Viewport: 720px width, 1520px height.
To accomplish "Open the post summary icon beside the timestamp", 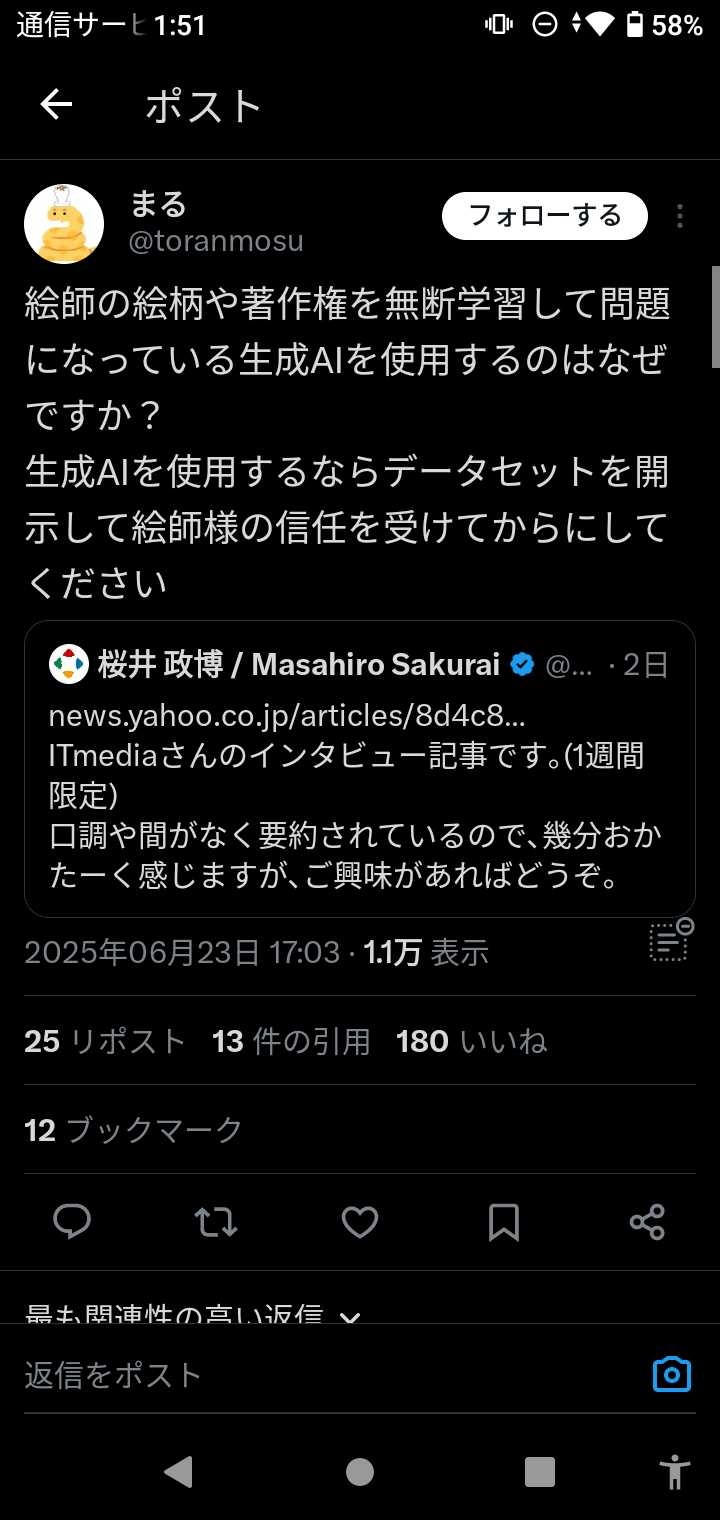I will pos(670,940).
